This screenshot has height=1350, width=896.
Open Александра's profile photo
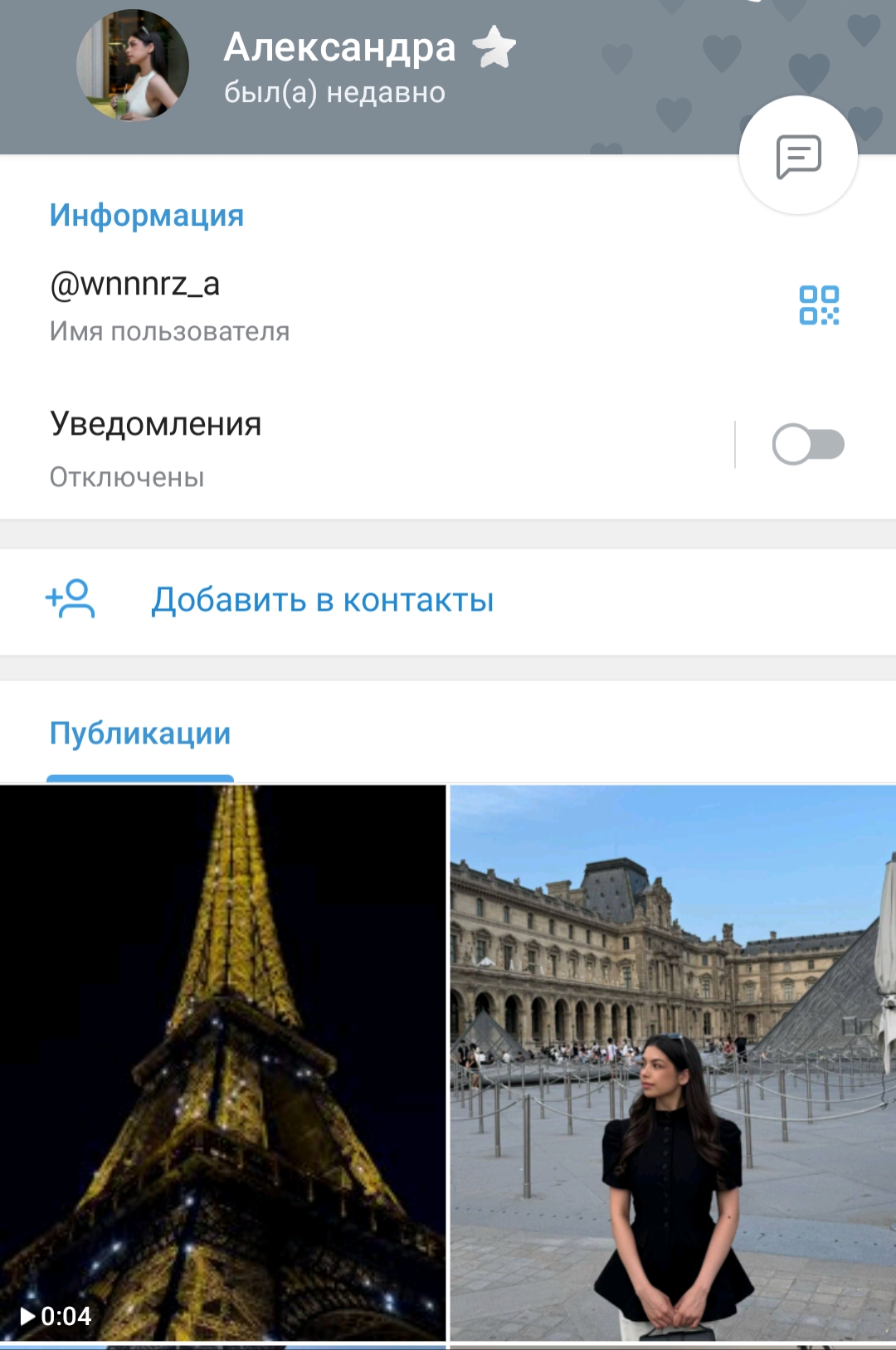pos(133,66)
